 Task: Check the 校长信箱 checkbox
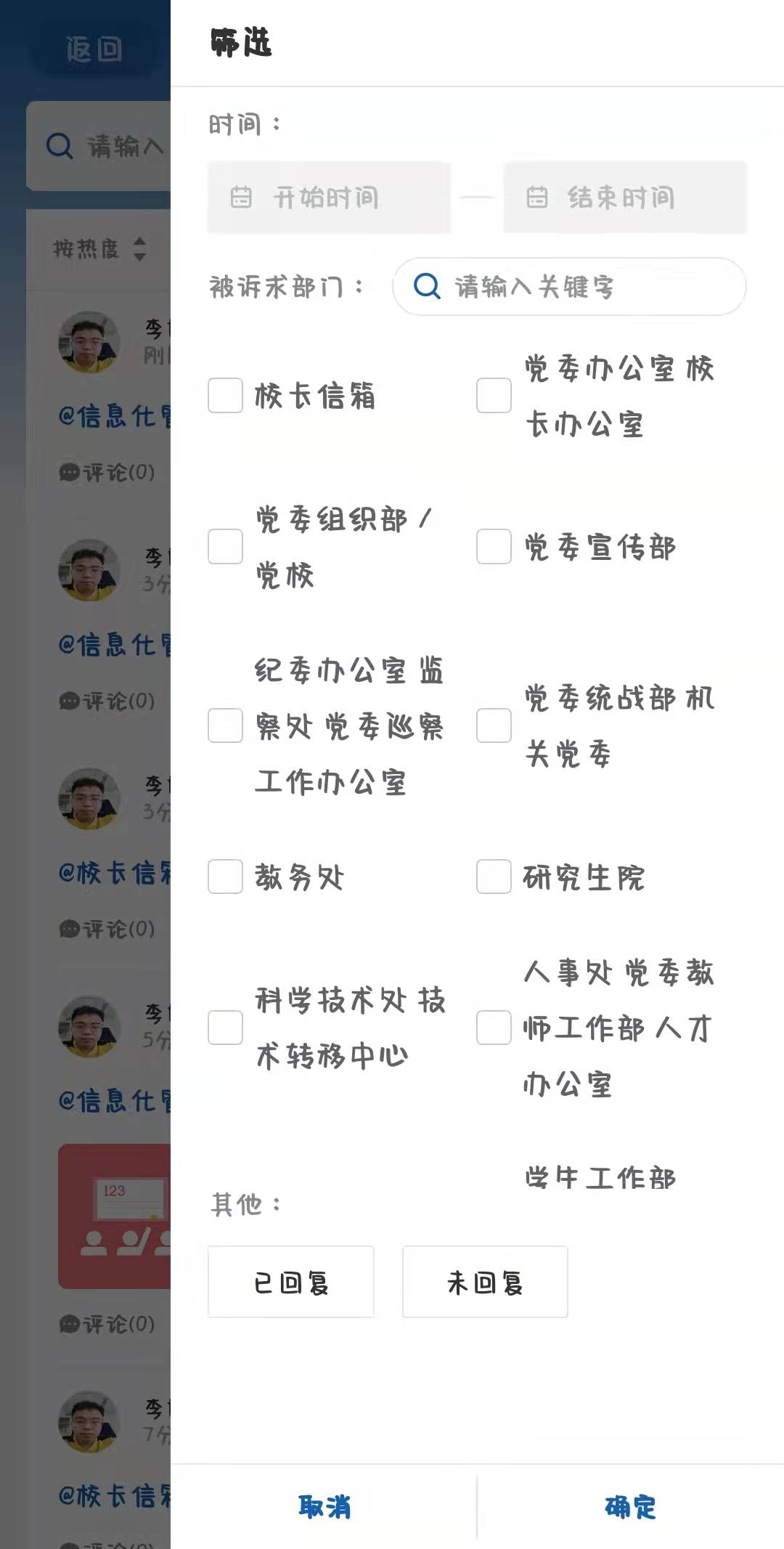point(225,396)
